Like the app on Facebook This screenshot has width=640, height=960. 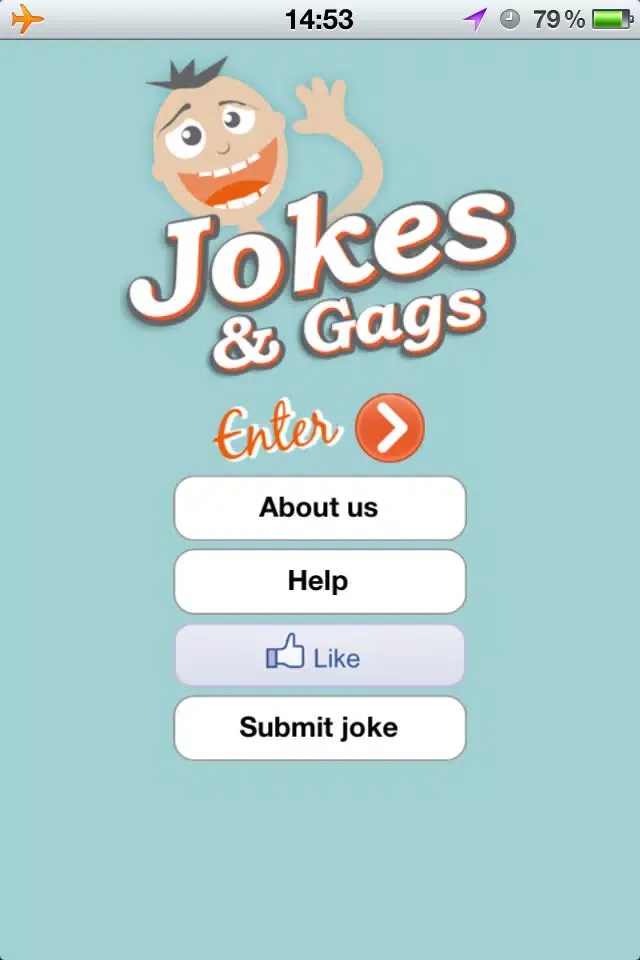pyautogui.click(x=320, y=656)
